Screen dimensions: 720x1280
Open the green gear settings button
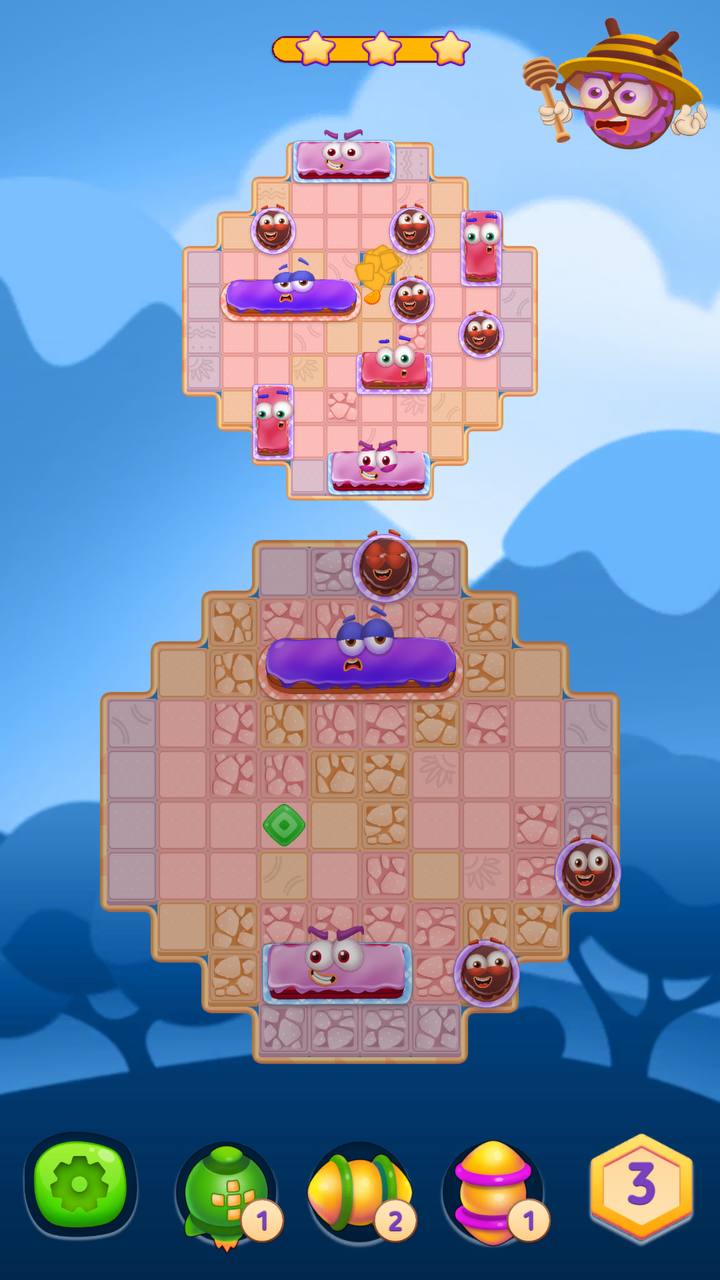pos(81,1186)
